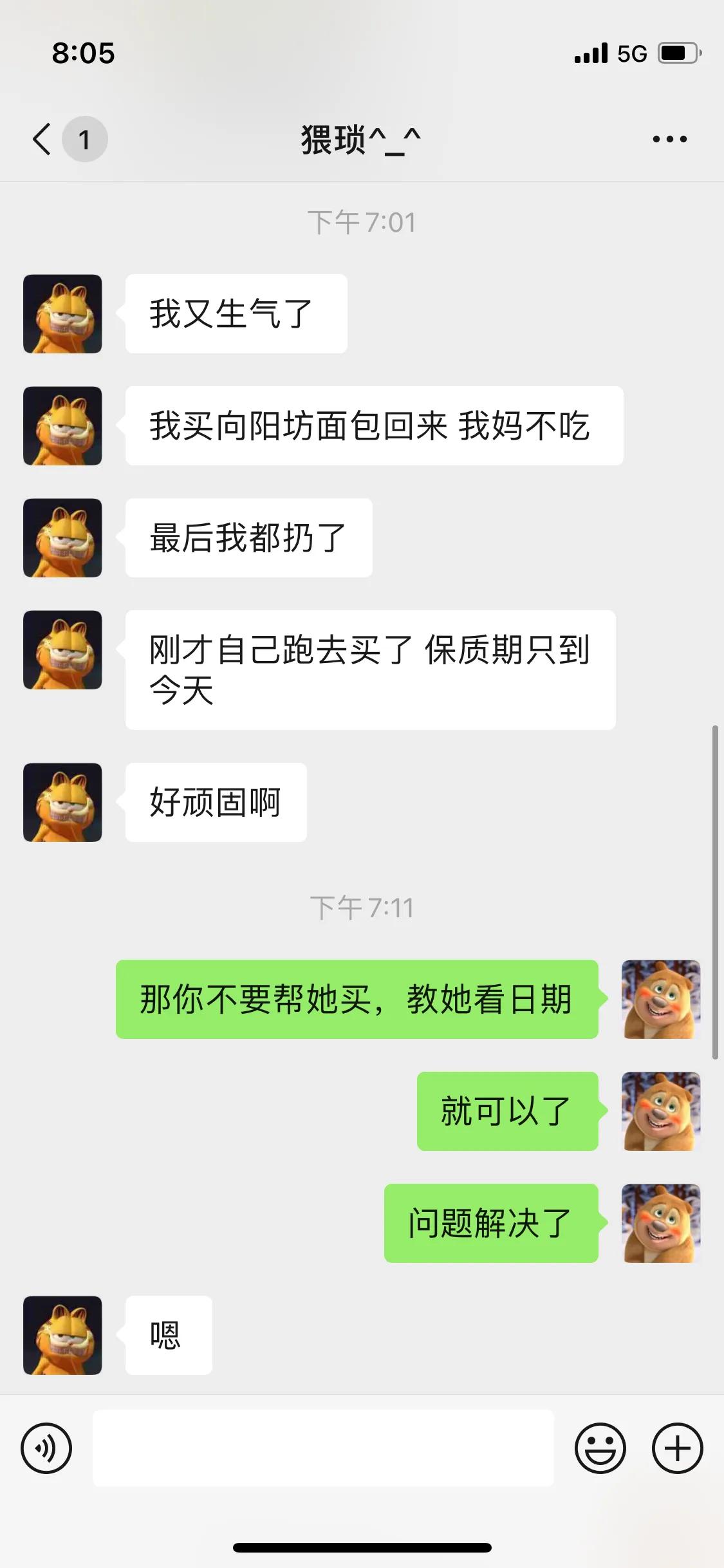724x1568 pixels.
Task: Open the plus attachments menu
Action: click(677, 1448)
